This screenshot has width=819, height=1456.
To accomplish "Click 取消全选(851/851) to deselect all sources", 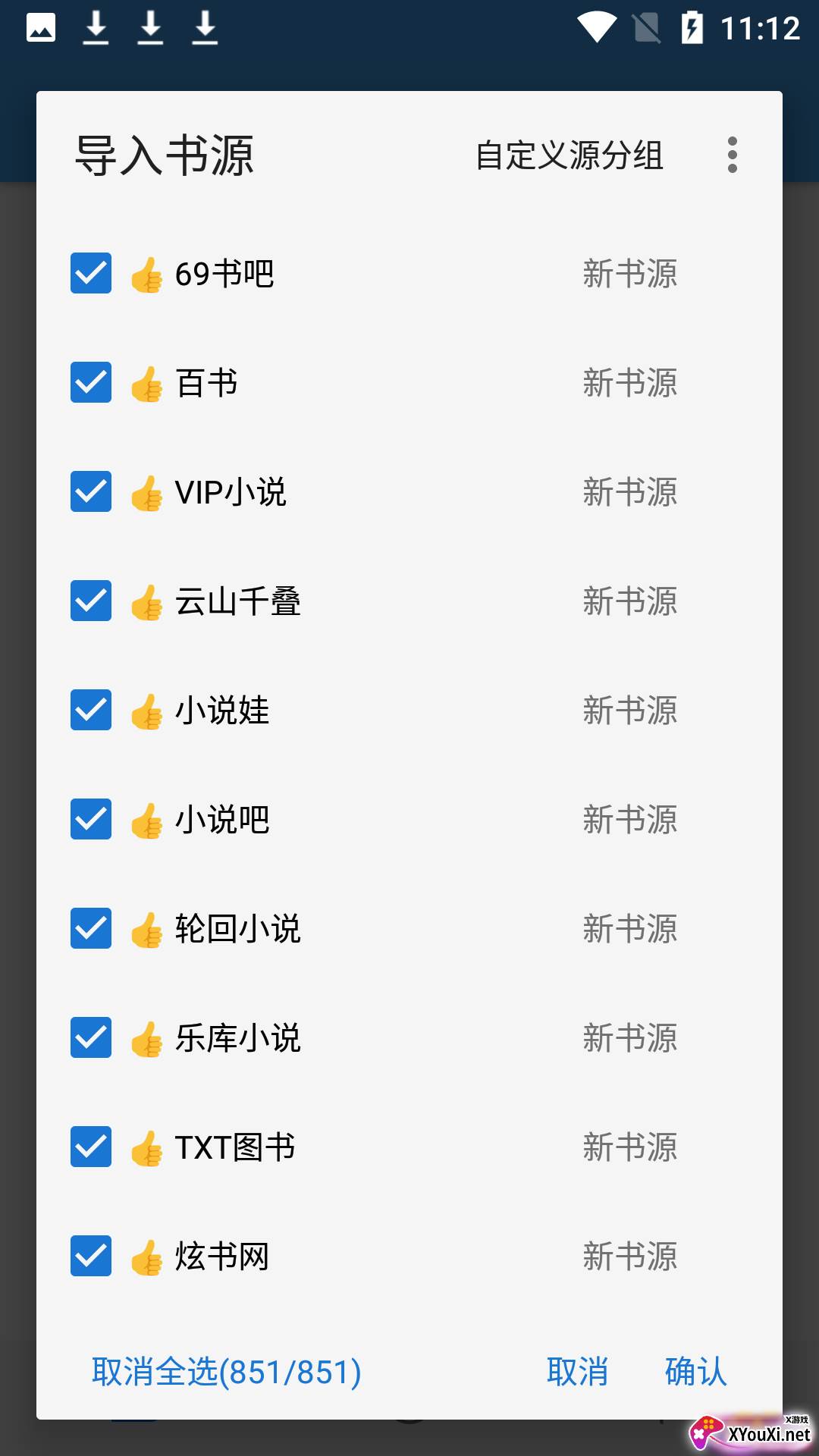I will (x=224, y=1372).
